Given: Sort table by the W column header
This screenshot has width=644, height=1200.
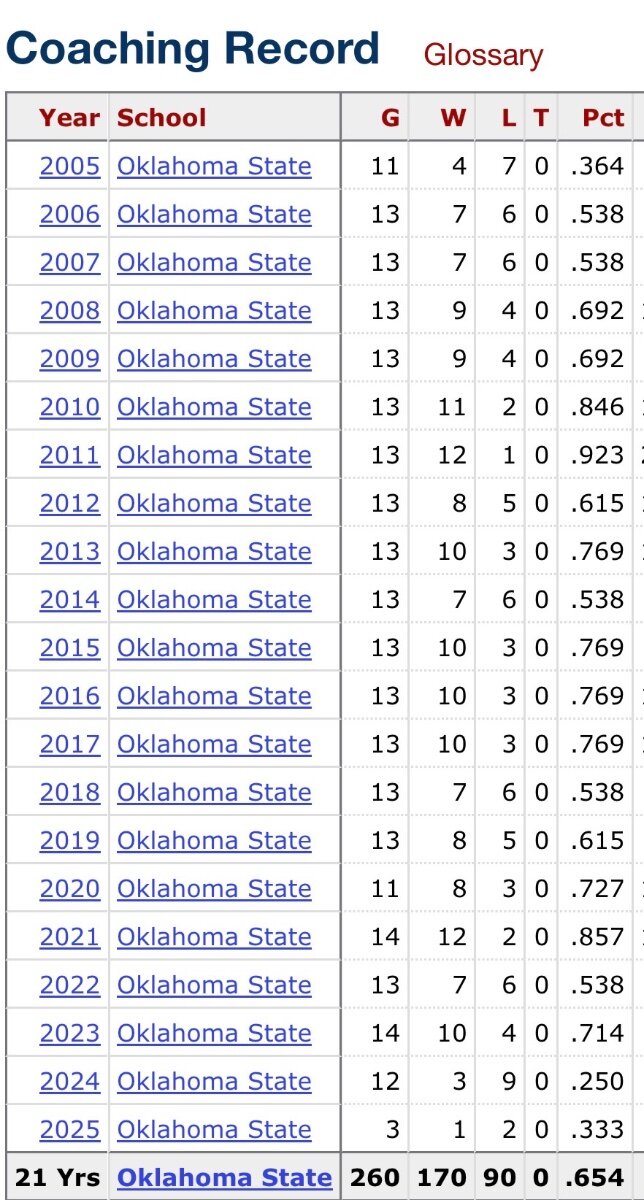Looking at the screenshot, I should 453,117.
